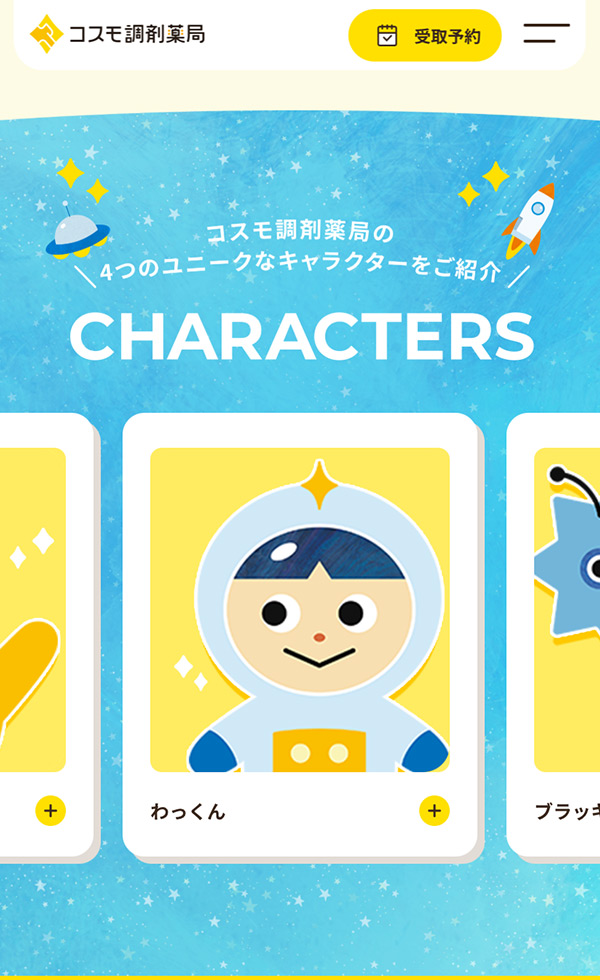
Task: Expand the わっくん card with plus icon
Action: [433, 810]
